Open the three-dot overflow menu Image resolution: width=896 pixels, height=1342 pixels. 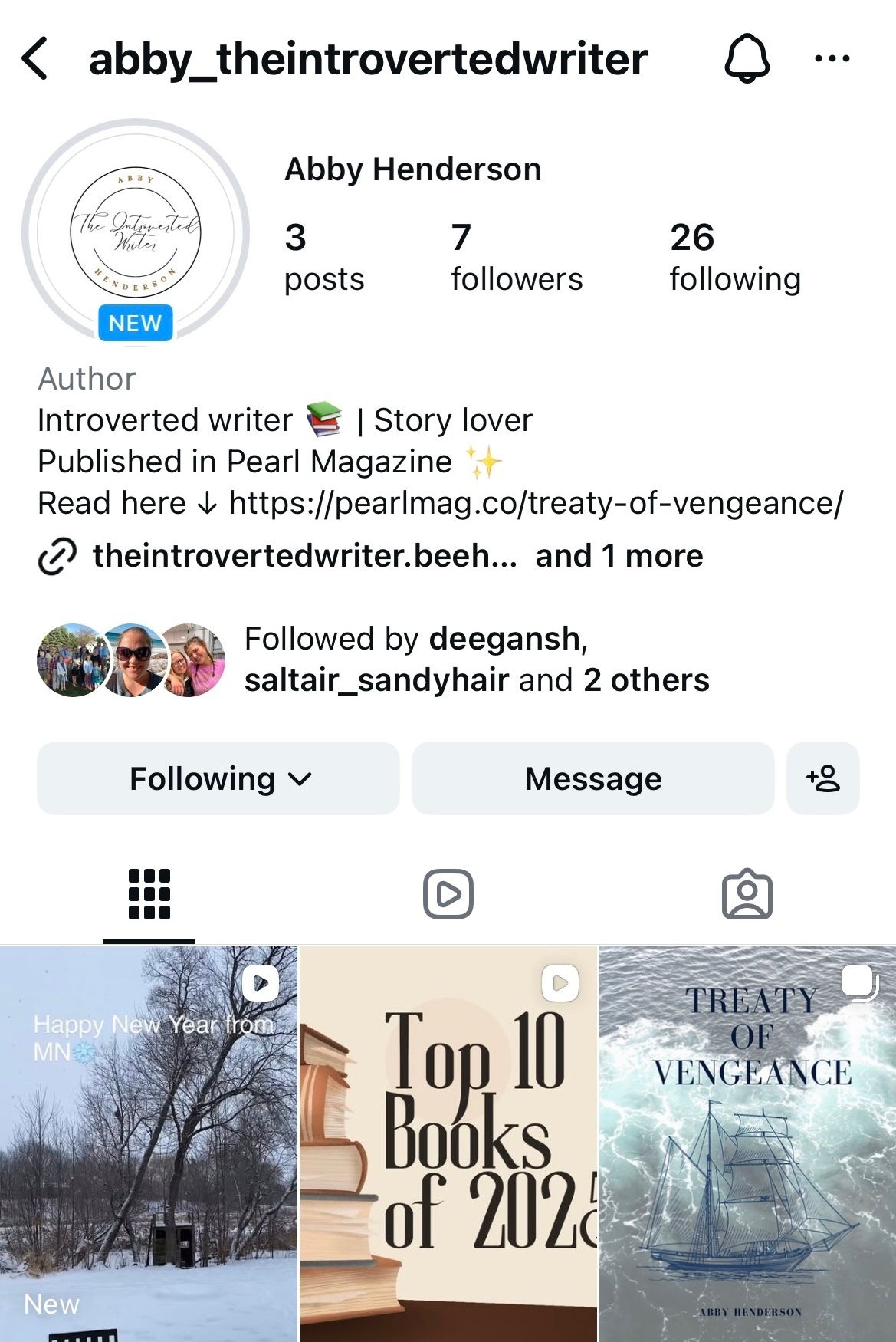pos(832,59)
